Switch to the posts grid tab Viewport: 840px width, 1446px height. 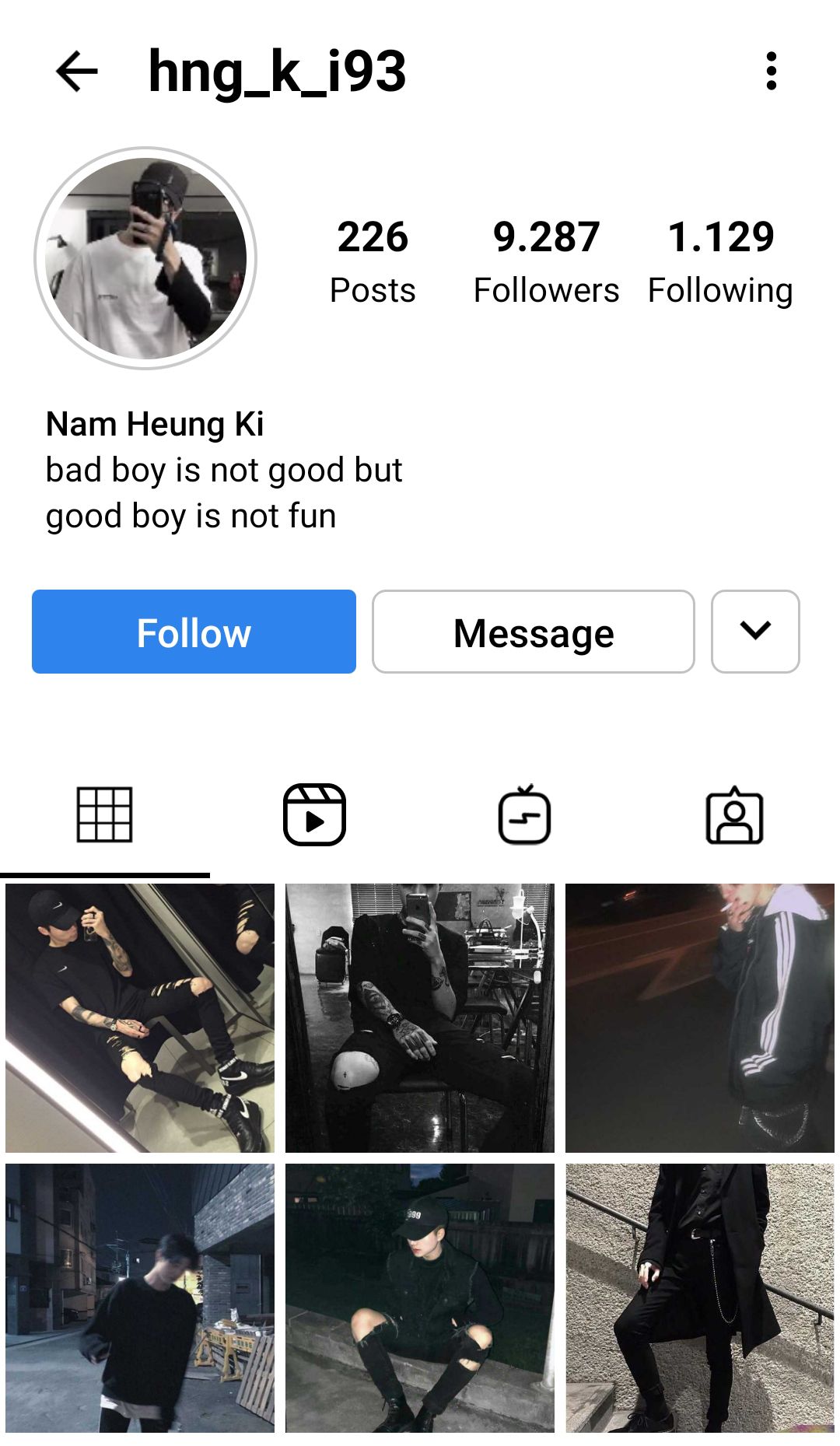105,815
